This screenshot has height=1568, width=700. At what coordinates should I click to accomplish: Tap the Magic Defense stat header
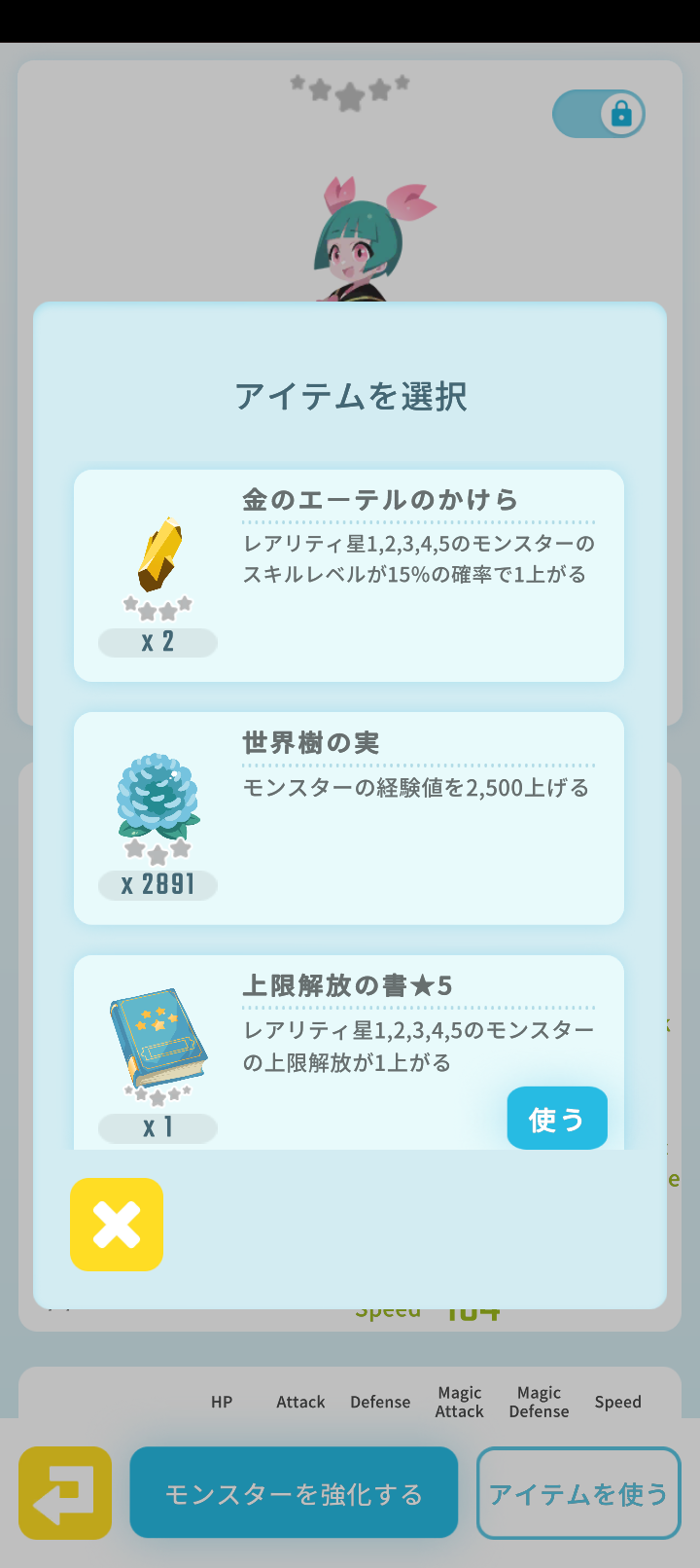pyautogui.click(x=538, y=1402)
